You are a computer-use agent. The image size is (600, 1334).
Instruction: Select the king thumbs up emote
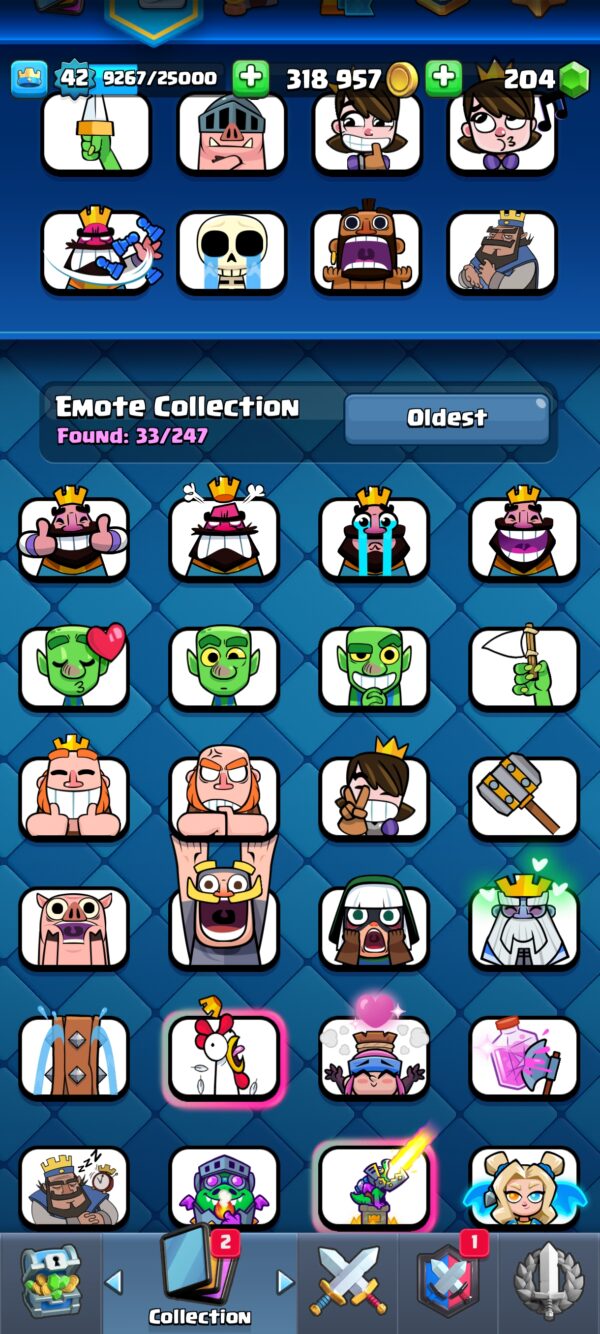click(74, 538)
